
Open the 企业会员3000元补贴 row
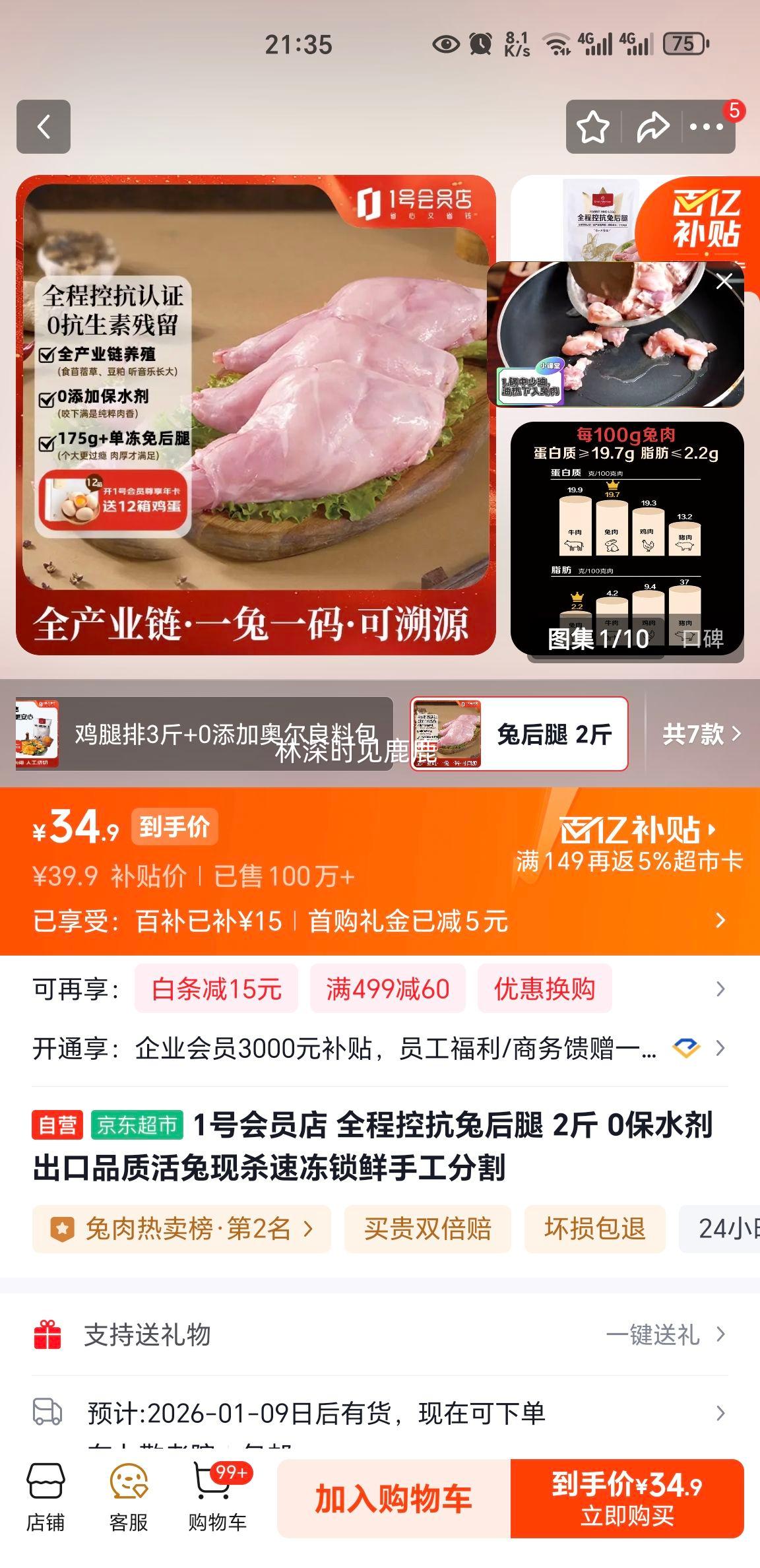pyautogui.click(x=380, y=1048)
